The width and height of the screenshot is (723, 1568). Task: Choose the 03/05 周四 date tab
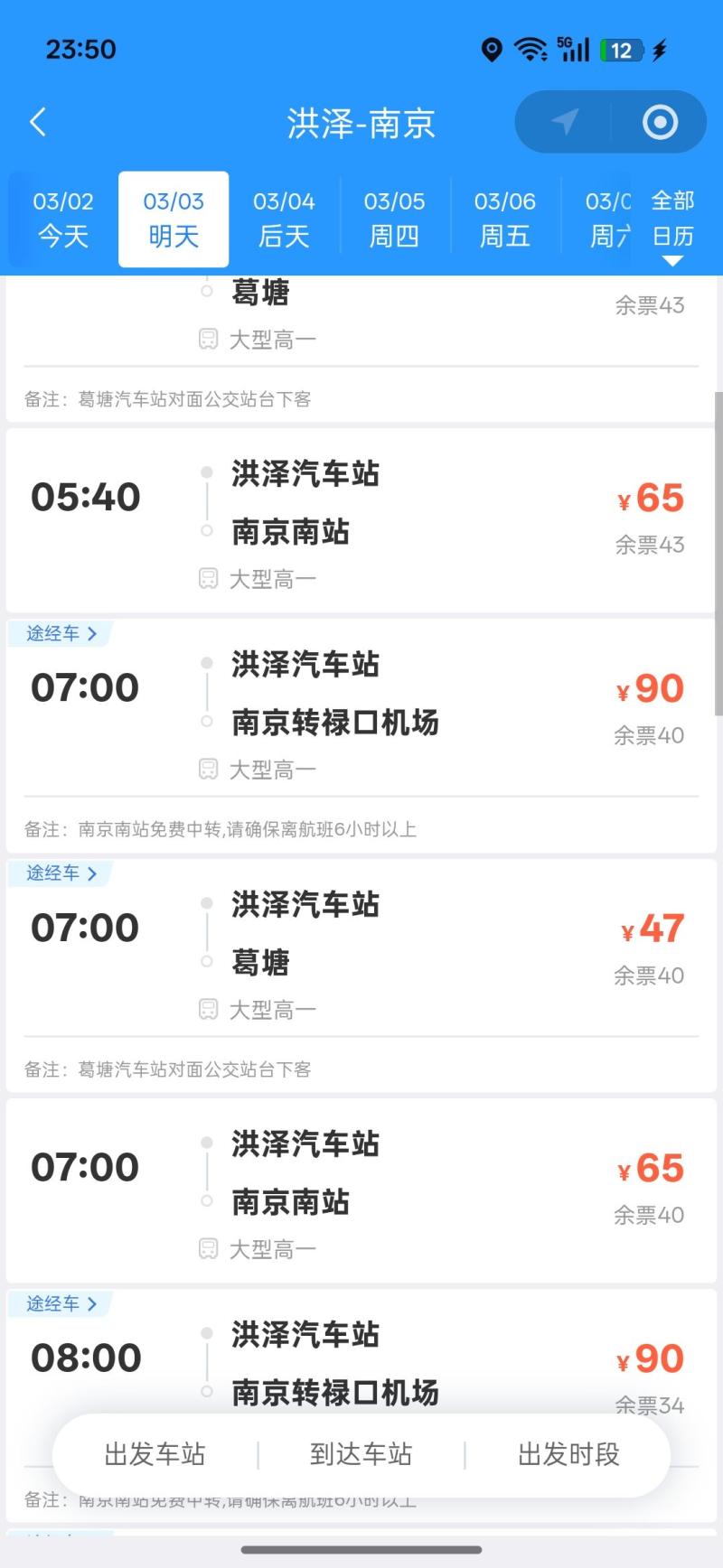394,219
